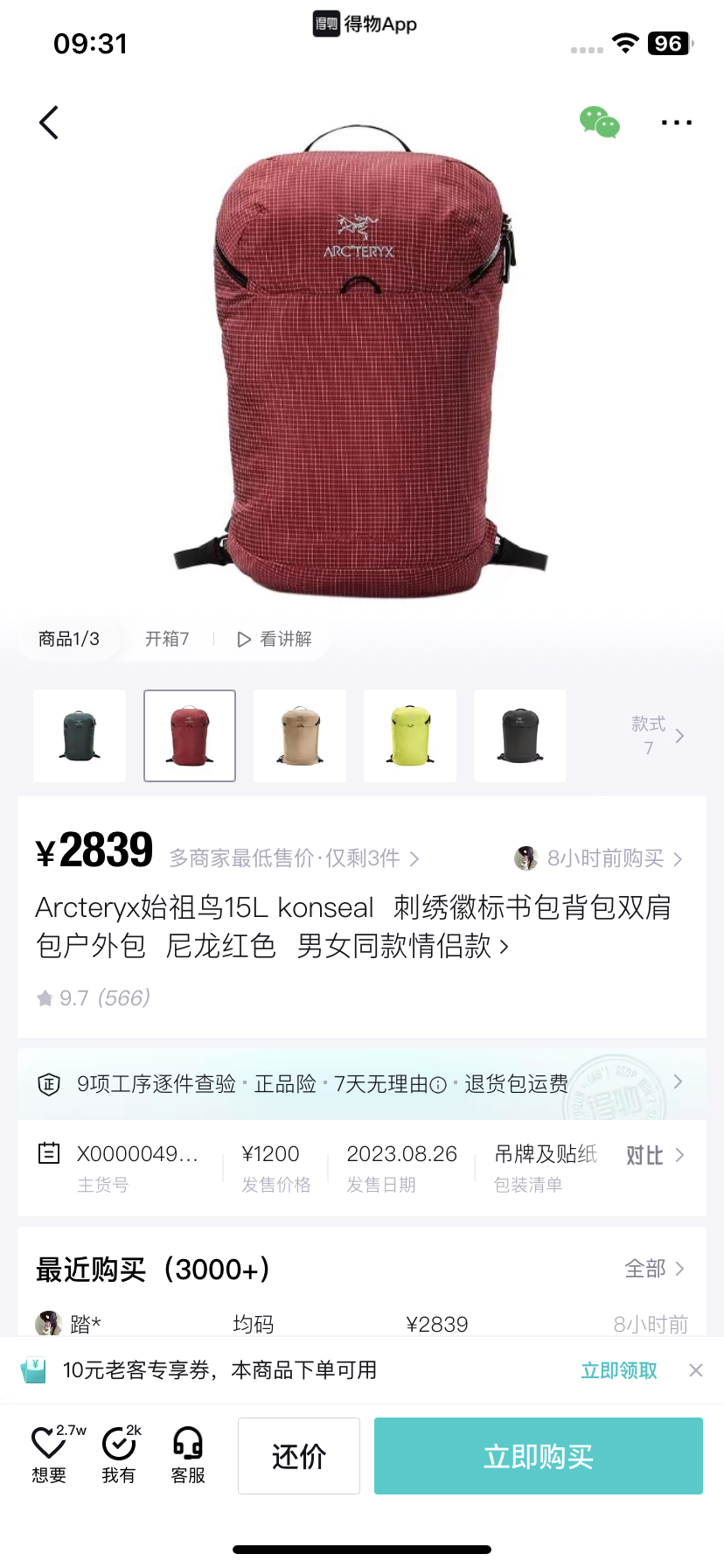The image size is (724, 1568).
Task: View 全部 recent purchases
Action: tap(654, 1269)
